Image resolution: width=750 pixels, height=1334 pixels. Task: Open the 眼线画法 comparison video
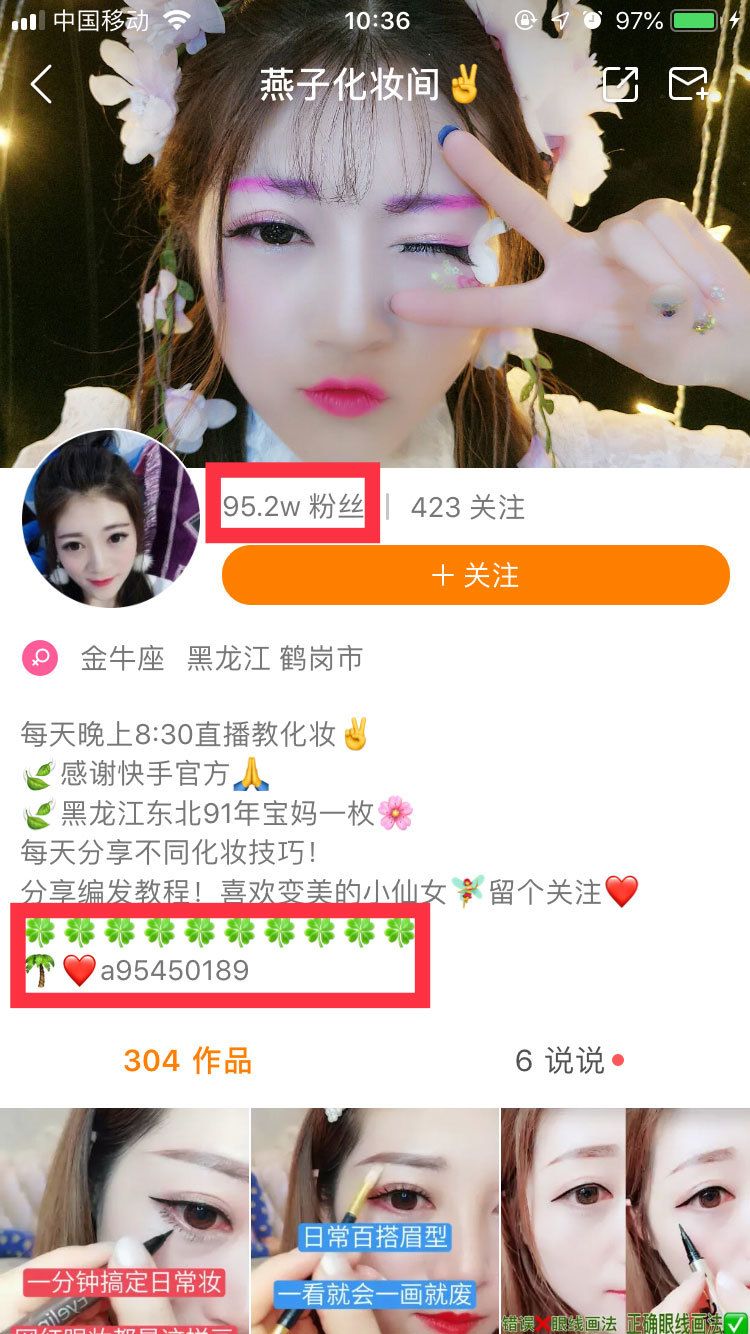click(x=625, y=1220)
